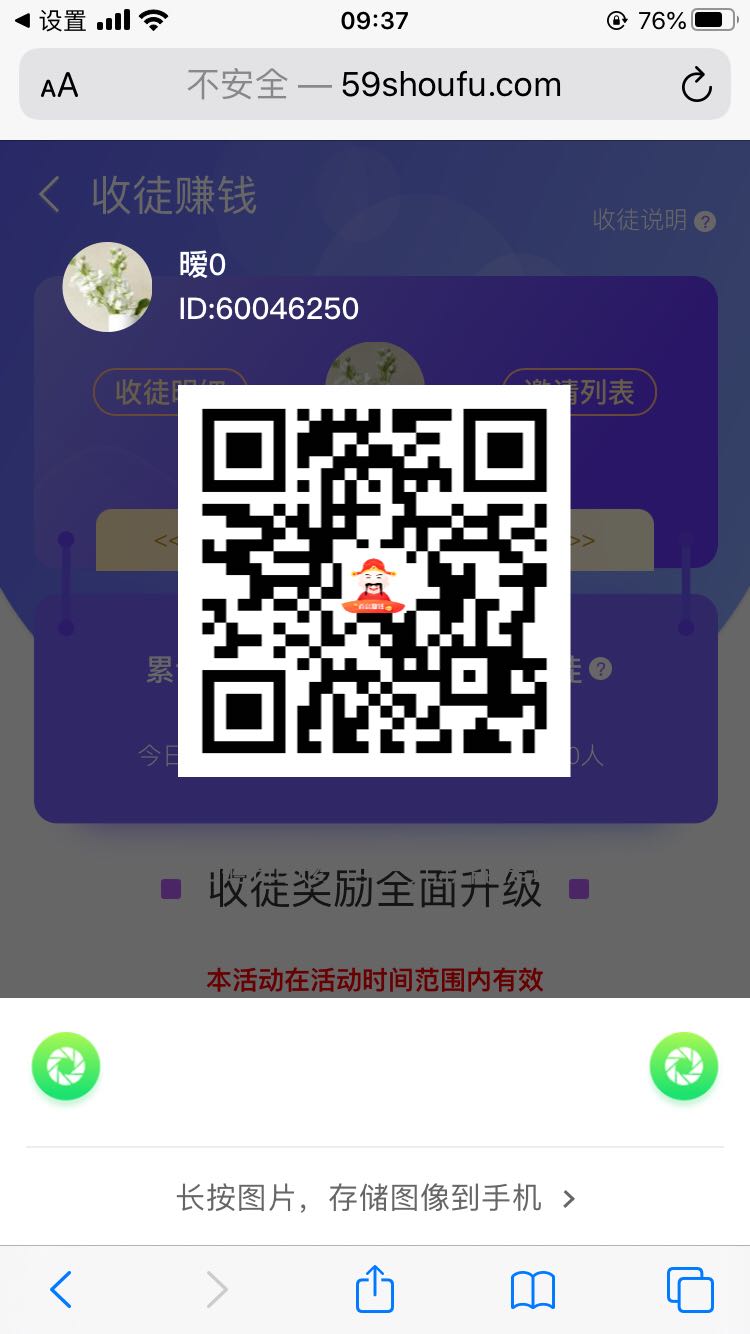Go back in Safari toolbar
The width and height of the screenshot is (750, 1334).
61,1290
